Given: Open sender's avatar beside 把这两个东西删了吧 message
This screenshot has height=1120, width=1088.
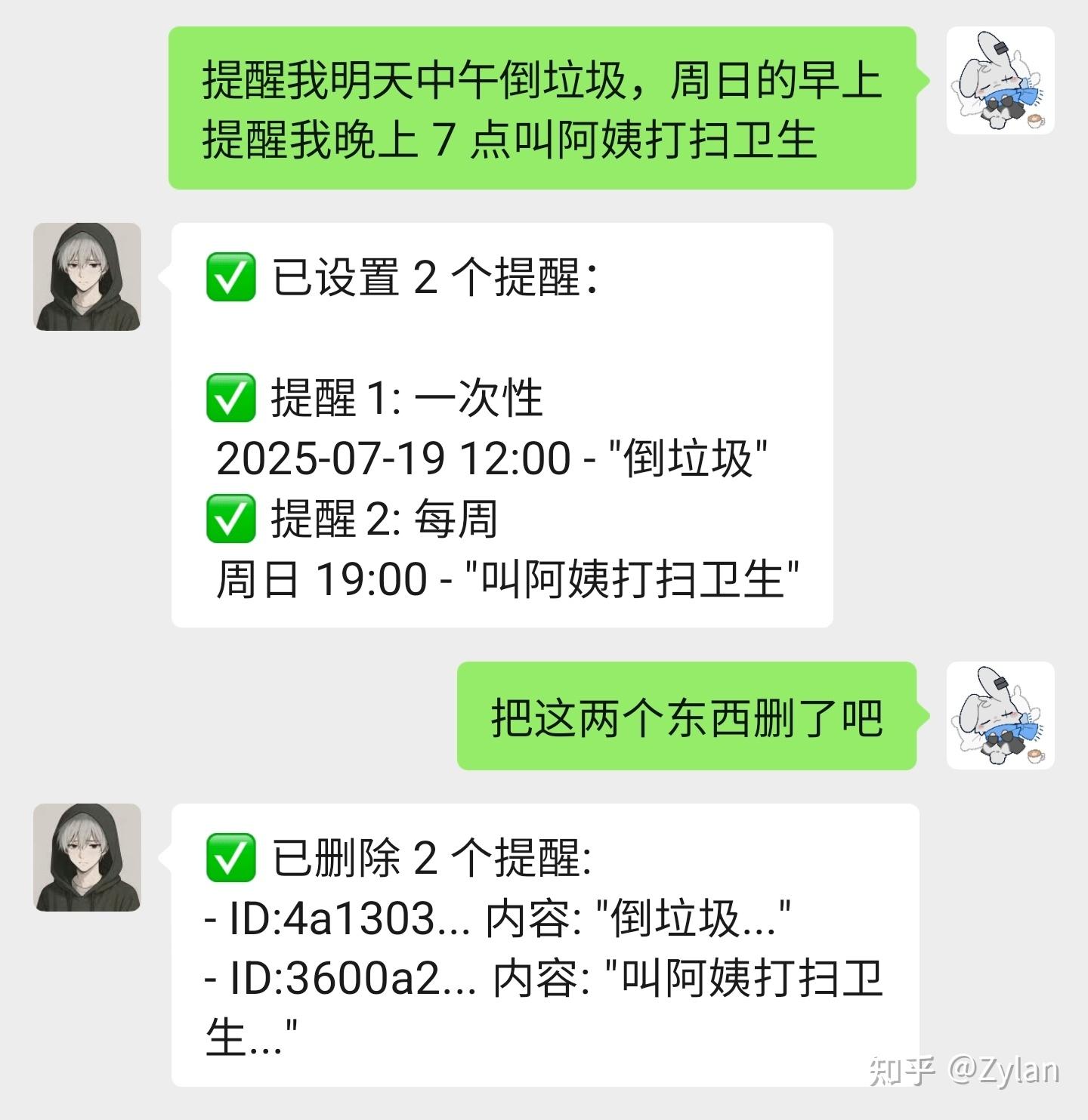Looking at the screenshot, I should coord(1000,715).
